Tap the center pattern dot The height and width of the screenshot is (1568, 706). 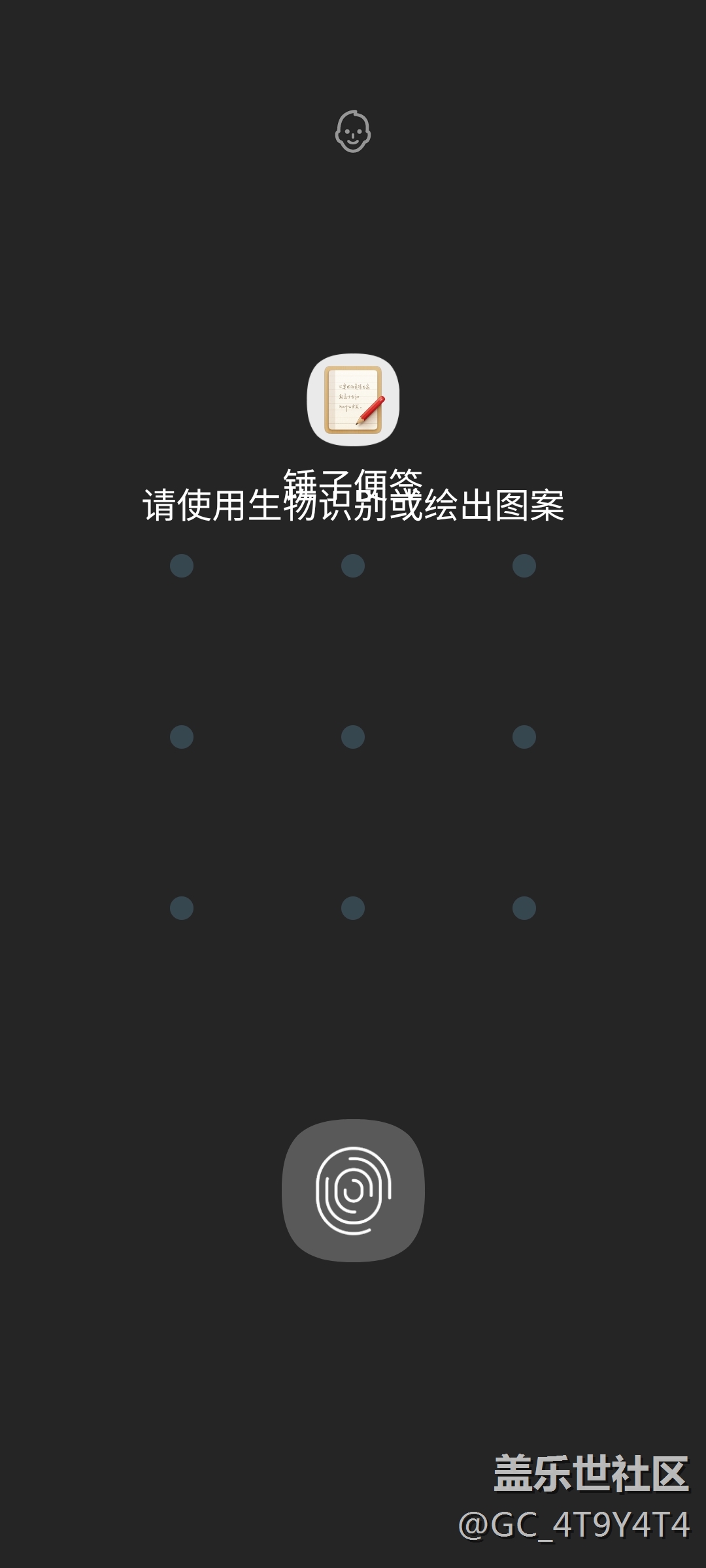353,737
